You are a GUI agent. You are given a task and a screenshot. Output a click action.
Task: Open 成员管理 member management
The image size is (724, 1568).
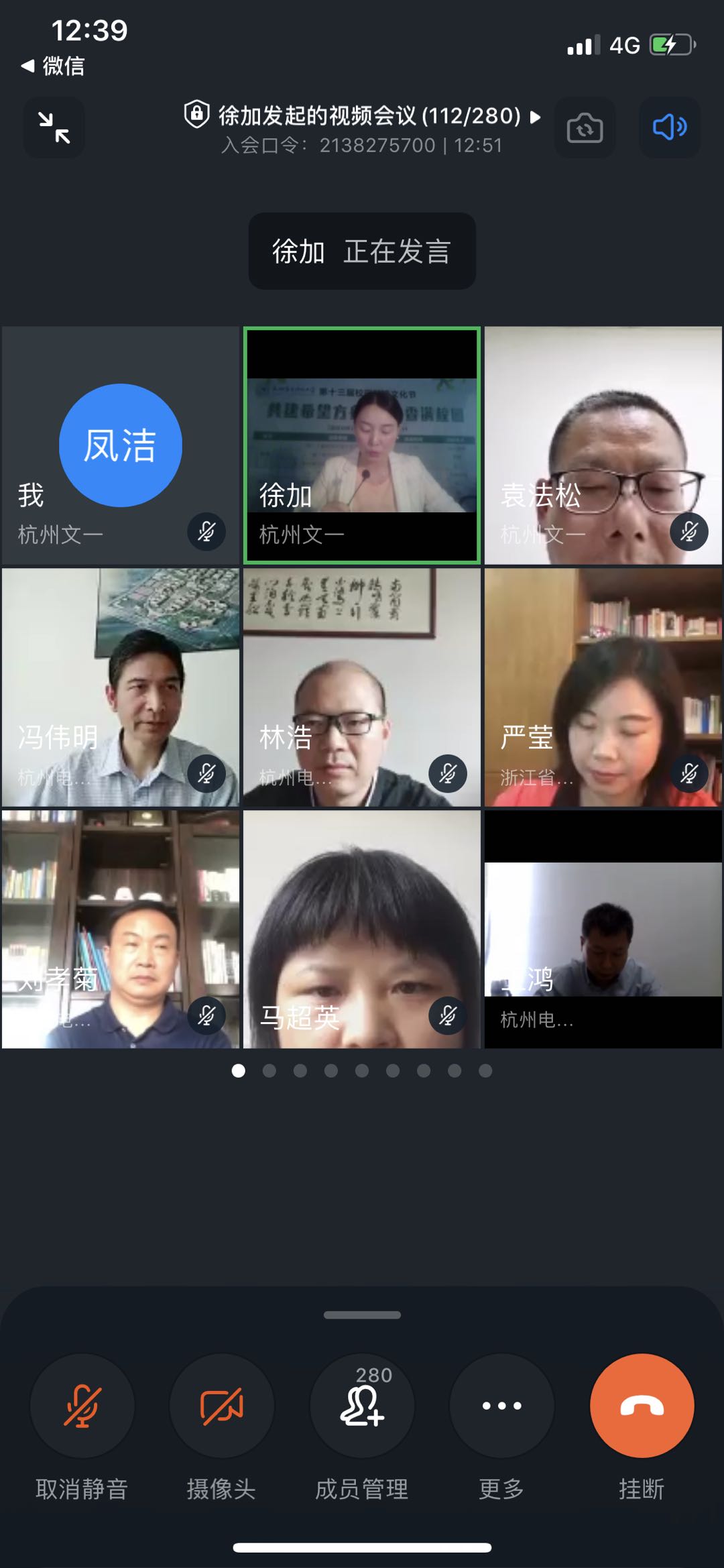362,1405
